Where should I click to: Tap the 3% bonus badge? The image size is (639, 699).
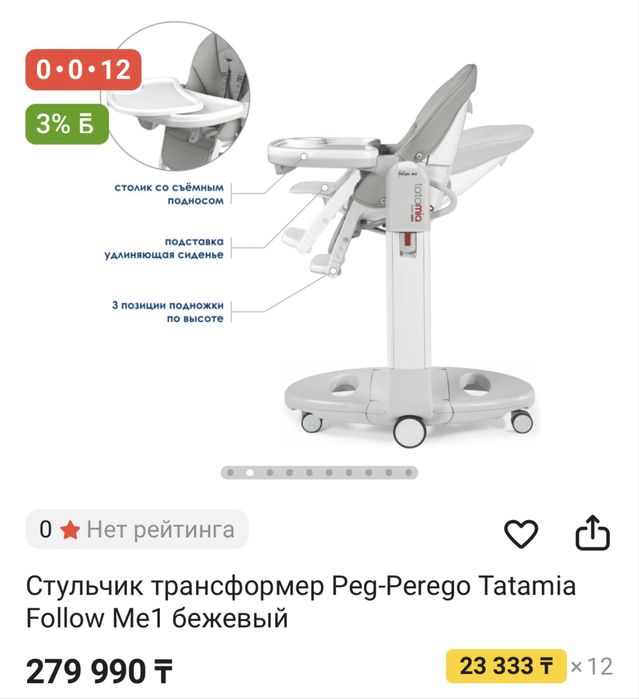click(x=65, y=124)
